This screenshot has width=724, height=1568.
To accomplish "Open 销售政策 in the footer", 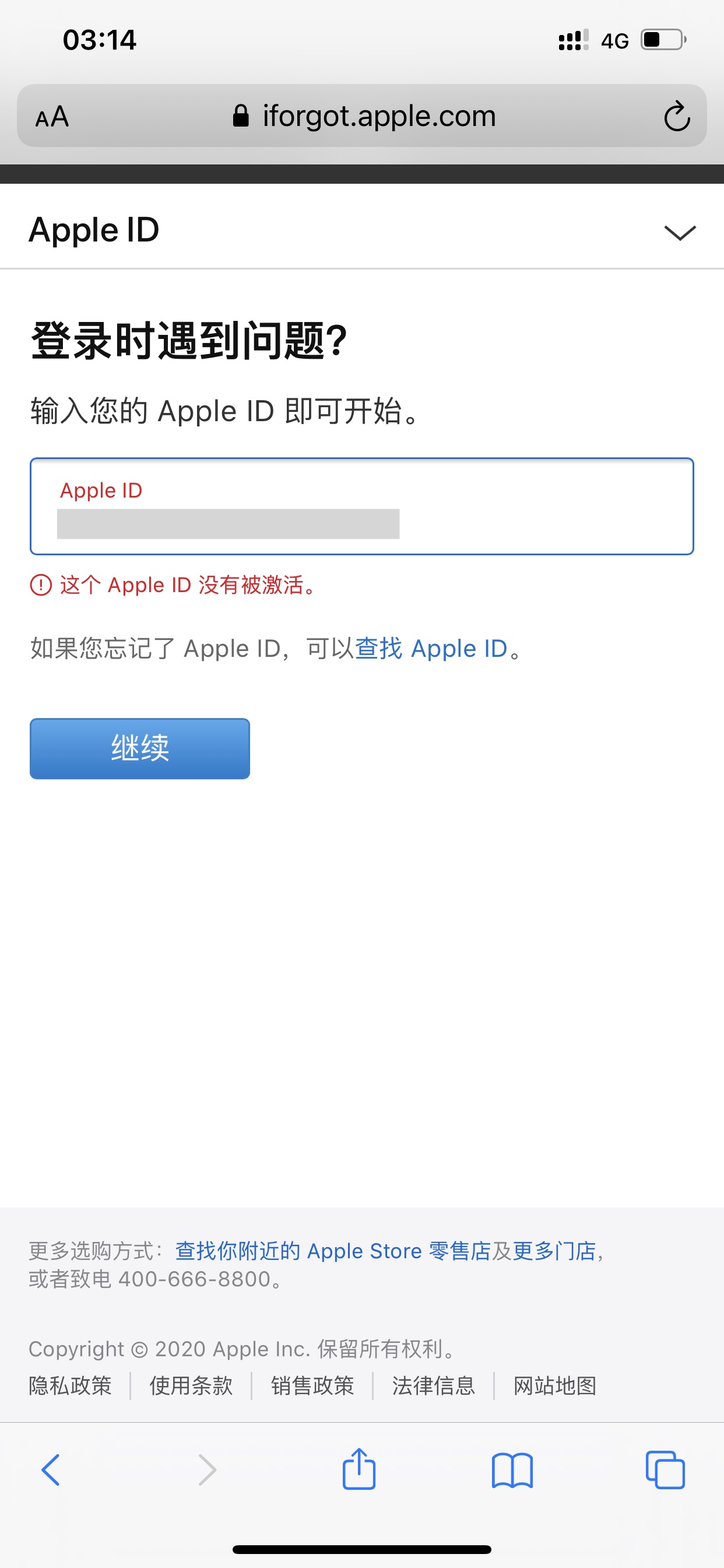I will (312, 1385).
